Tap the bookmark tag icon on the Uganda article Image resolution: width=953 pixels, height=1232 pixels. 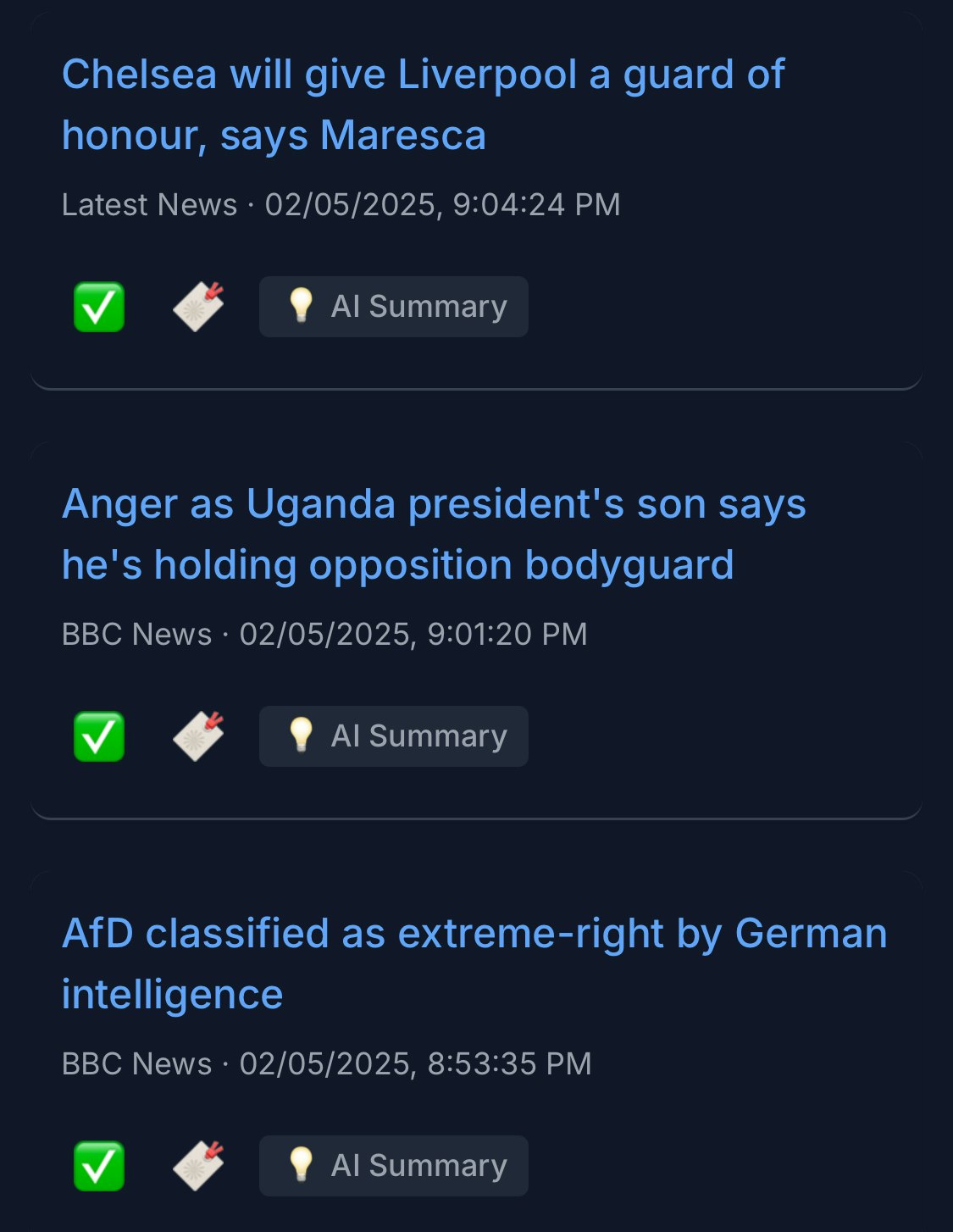[199, 736]
